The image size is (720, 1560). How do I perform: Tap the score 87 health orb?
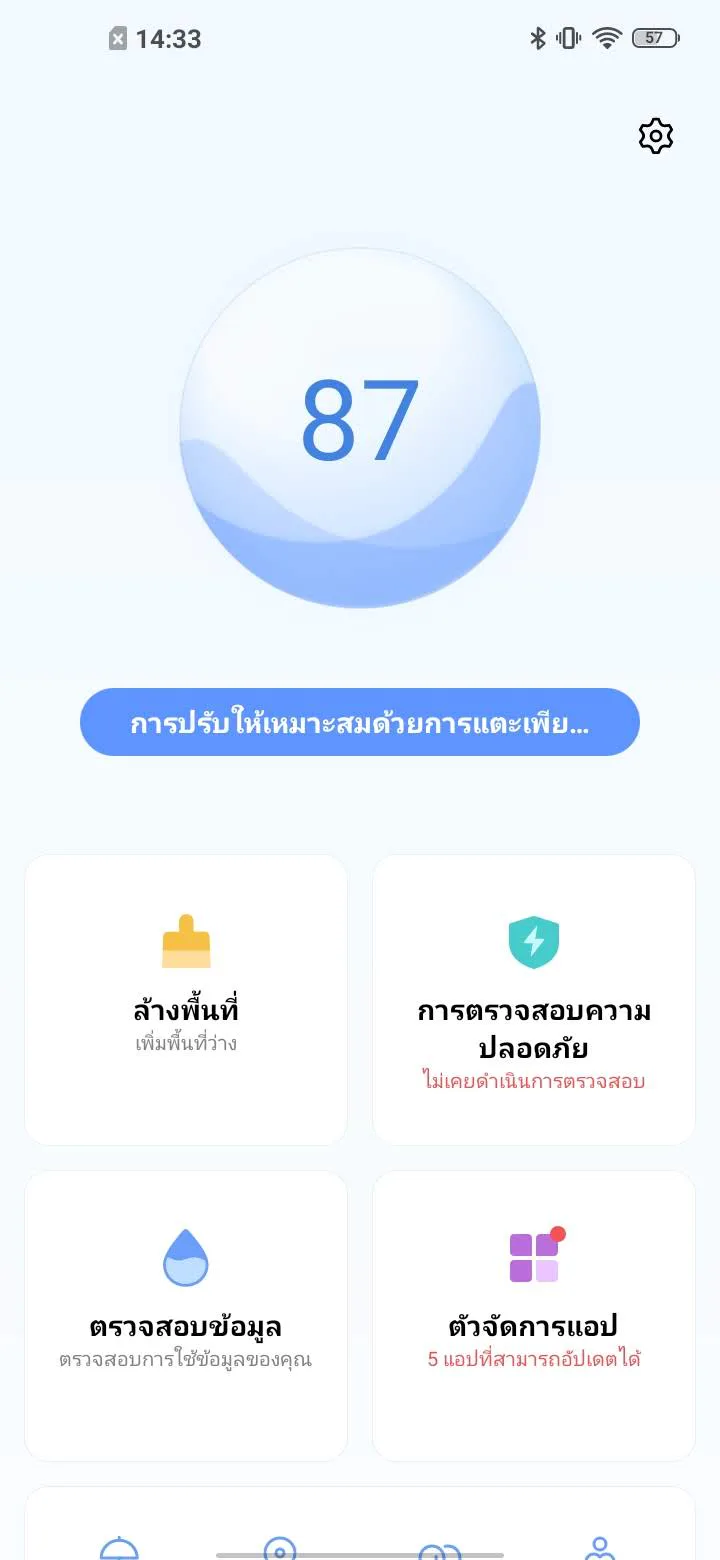click(360, 428)
